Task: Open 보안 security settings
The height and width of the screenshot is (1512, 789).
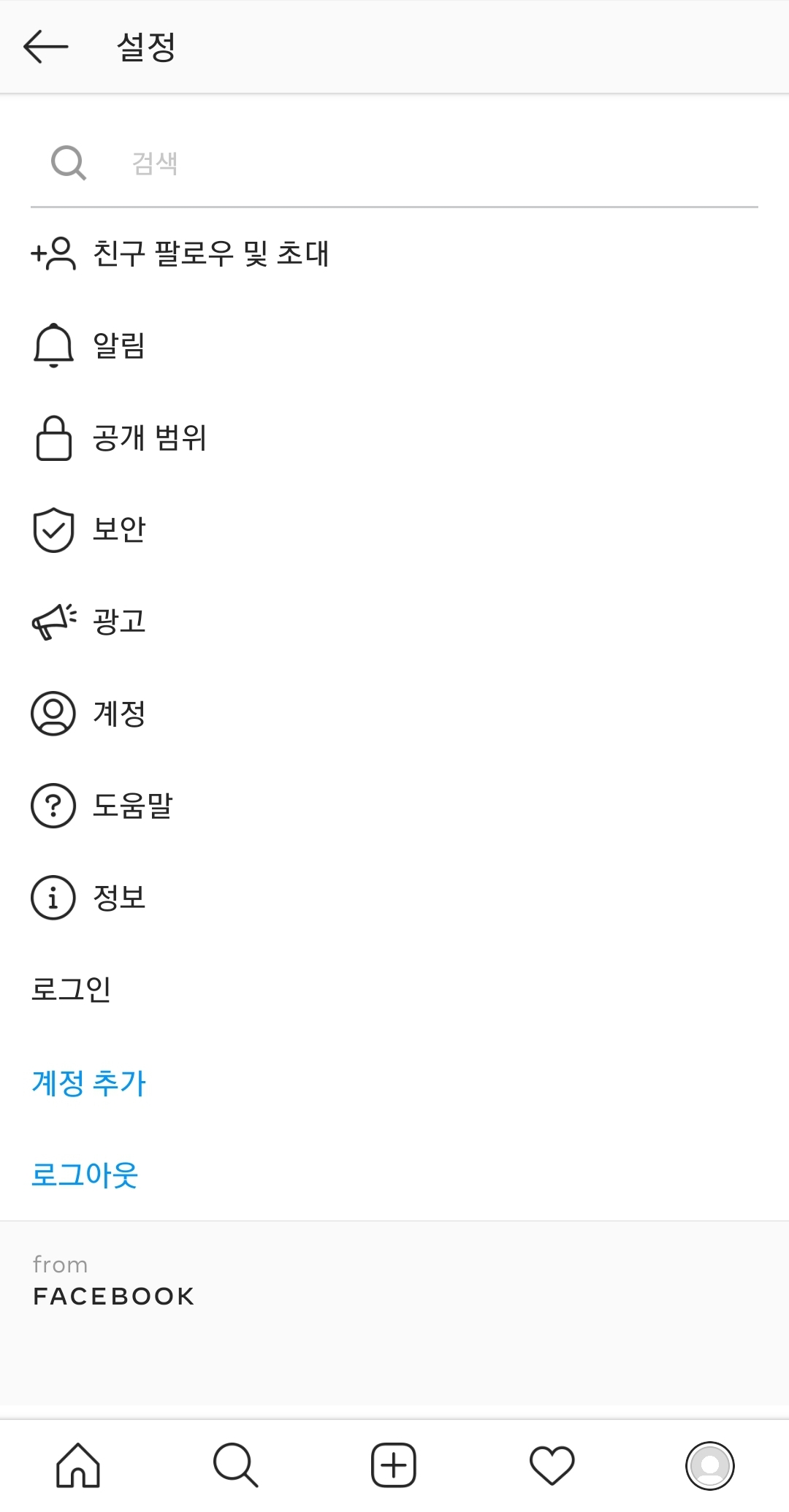Action: pyautogui.click(x=118, y=530)
